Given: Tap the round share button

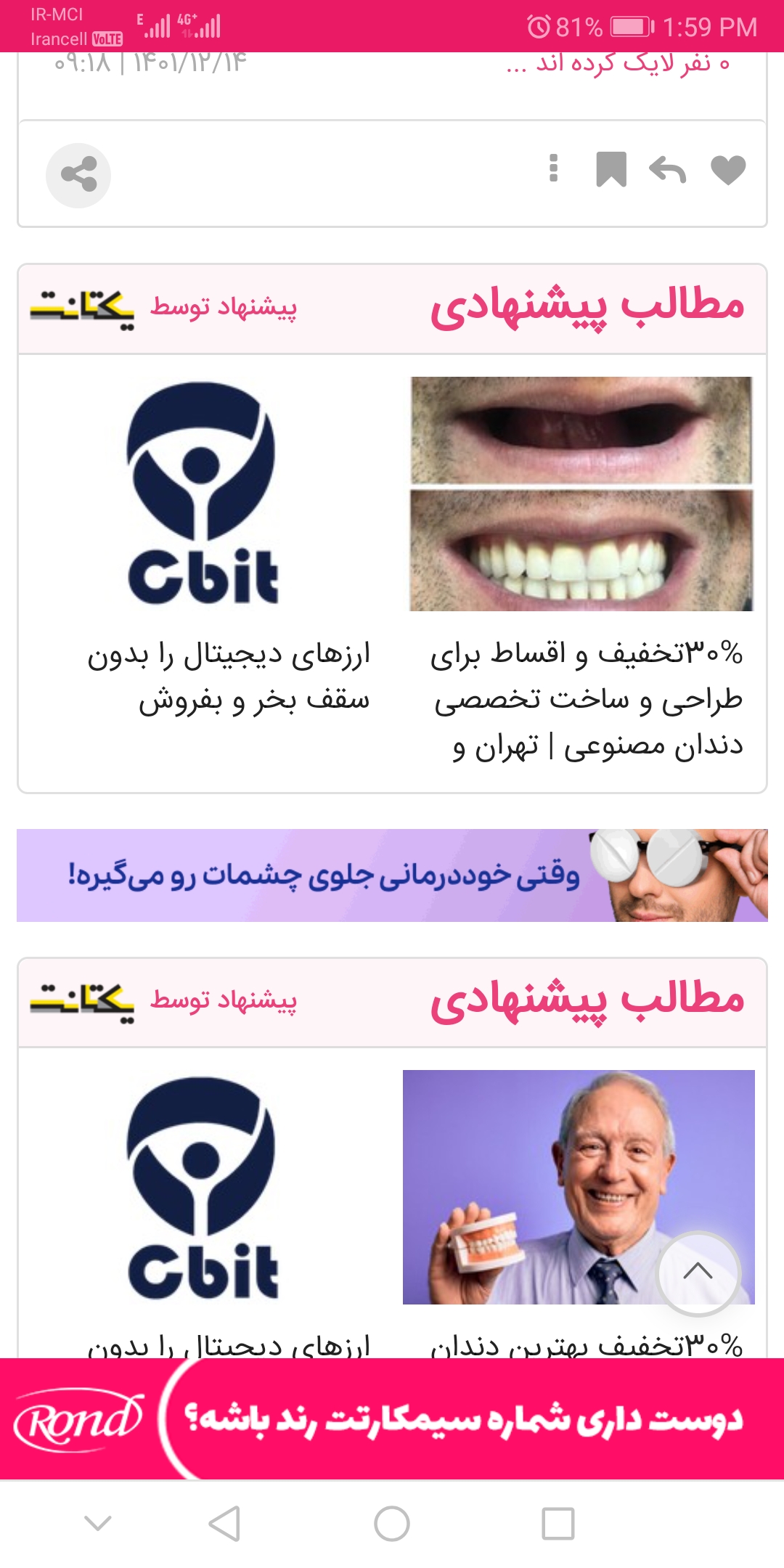Looking at the screenshot, I should click(x=78, y=175).
